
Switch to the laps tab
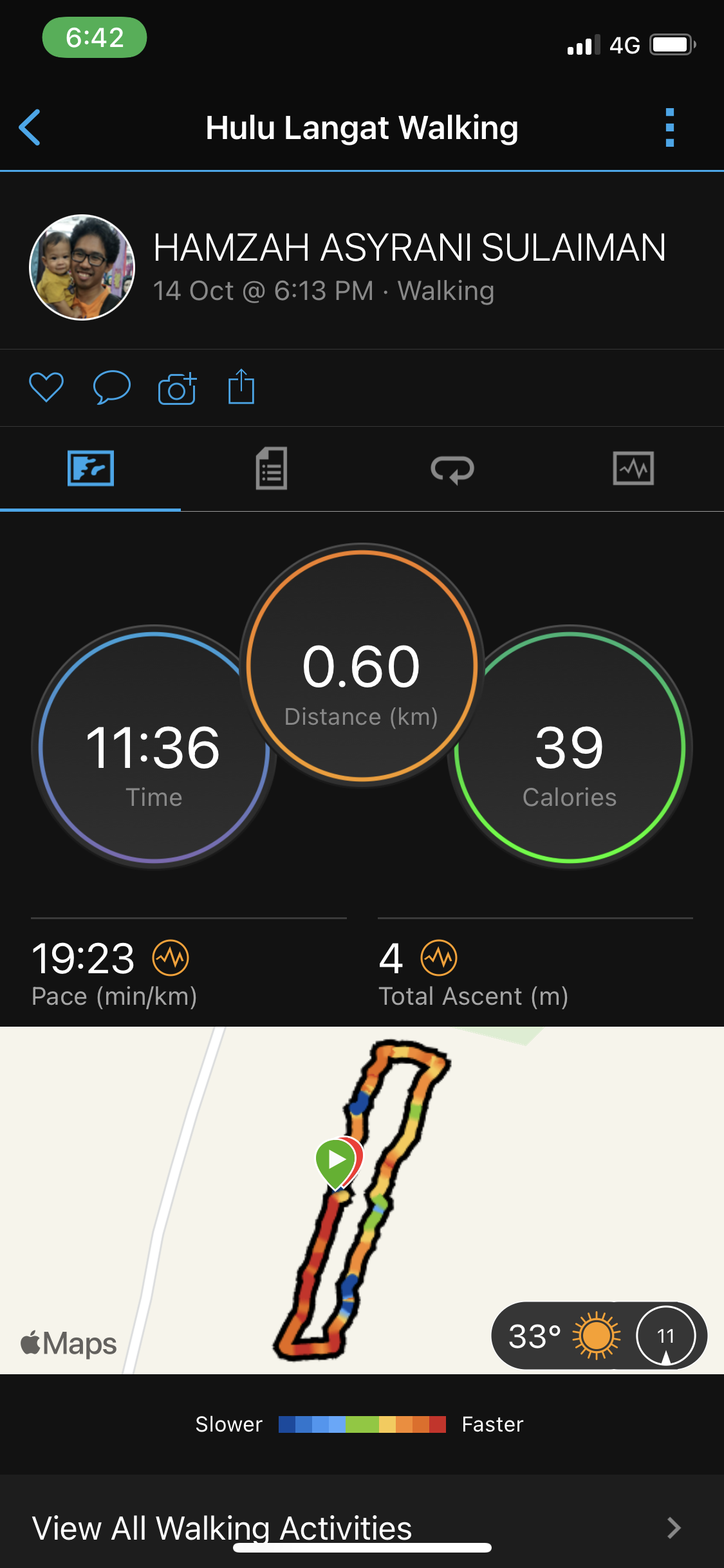tap(452, 469)
